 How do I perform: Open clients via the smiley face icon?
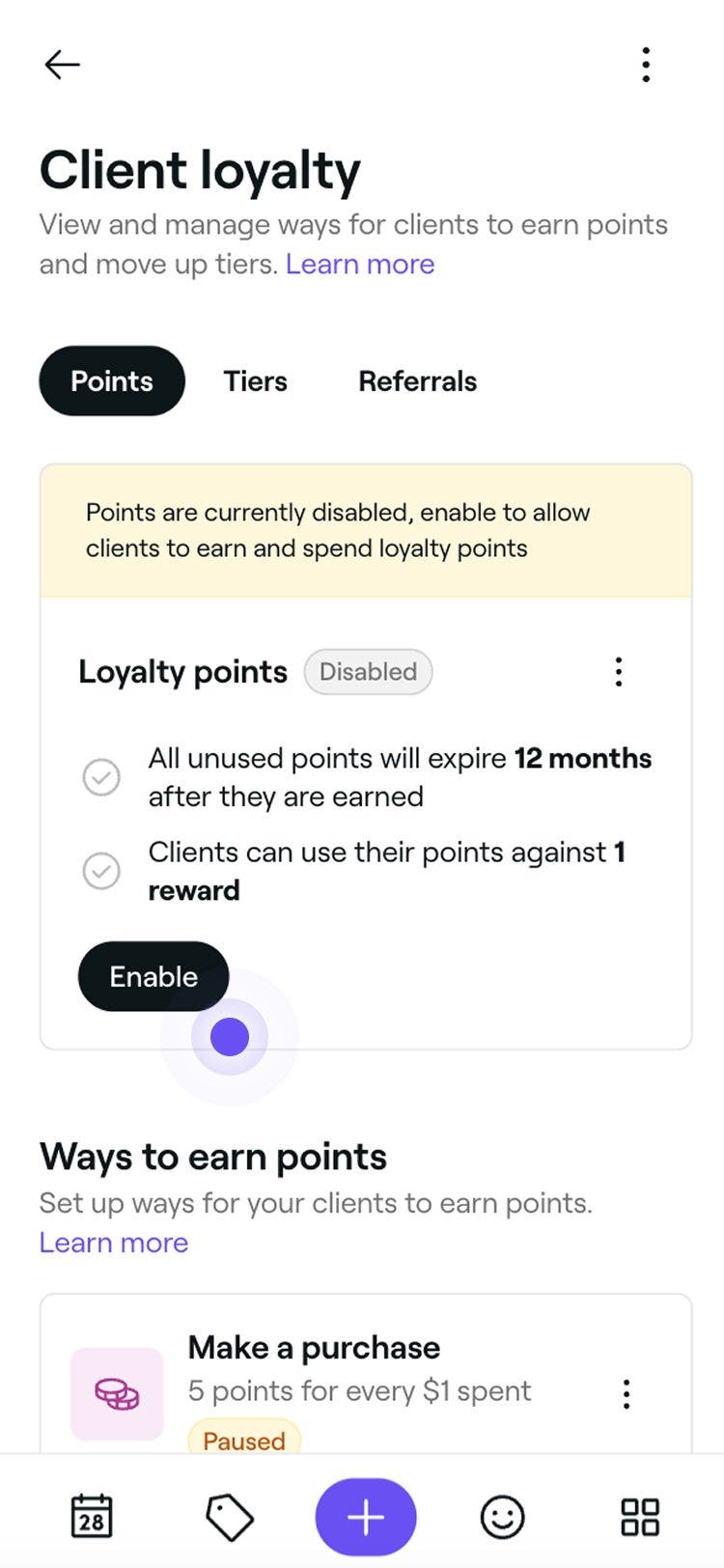(501, 1516)
